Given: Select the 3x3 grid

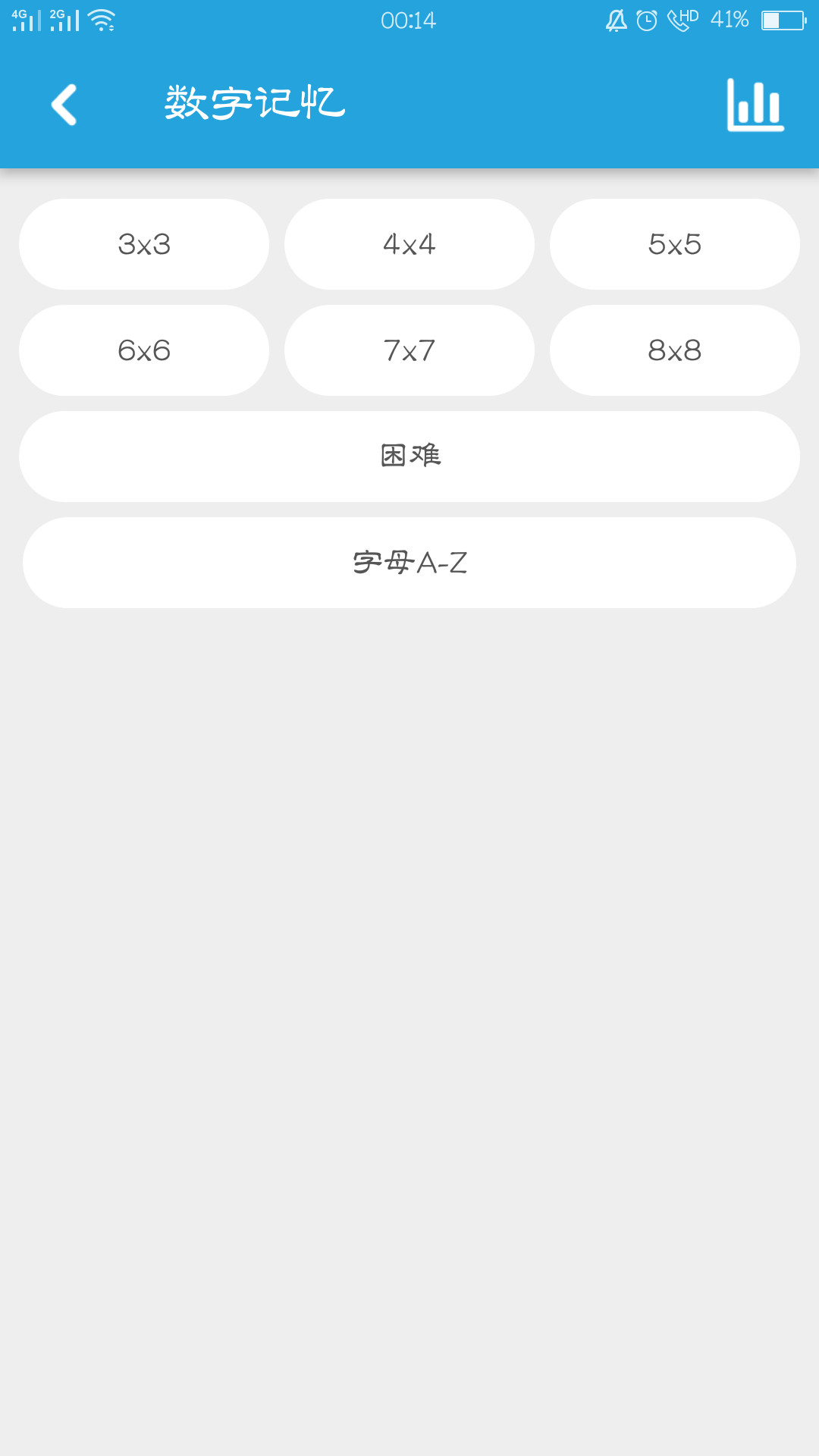Looking at the screenshot, I should pyautogui.click(x=144, y=244).
